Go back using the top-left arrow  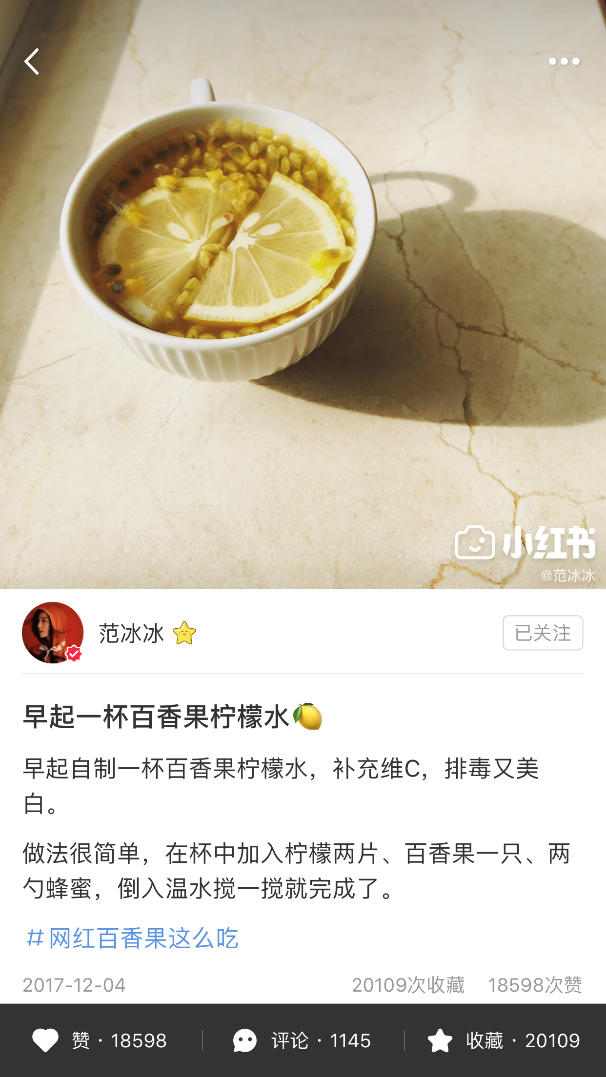(x=32, y=62)
